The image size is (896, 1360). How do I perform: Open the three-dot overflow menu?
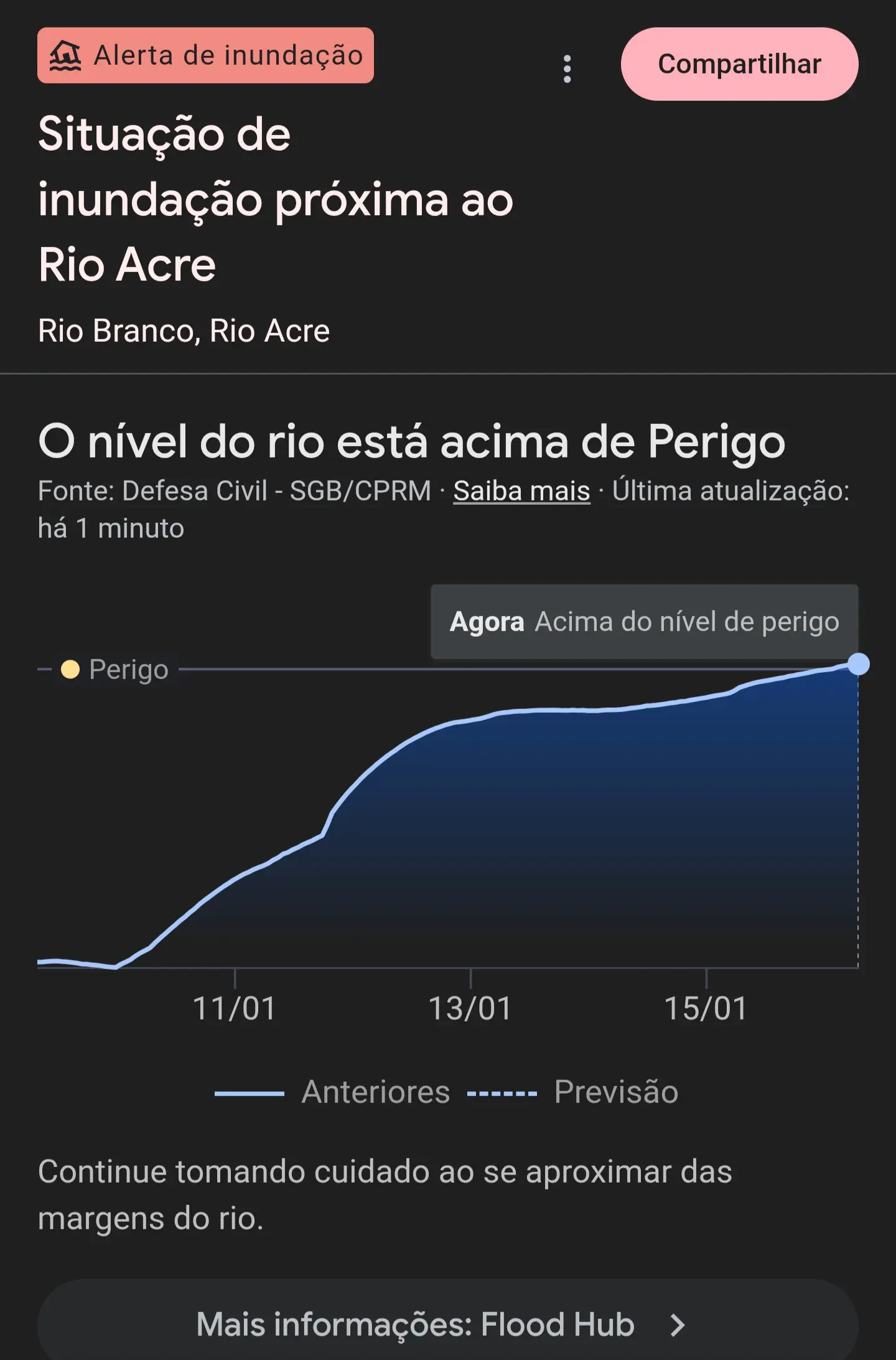point(567,68)
